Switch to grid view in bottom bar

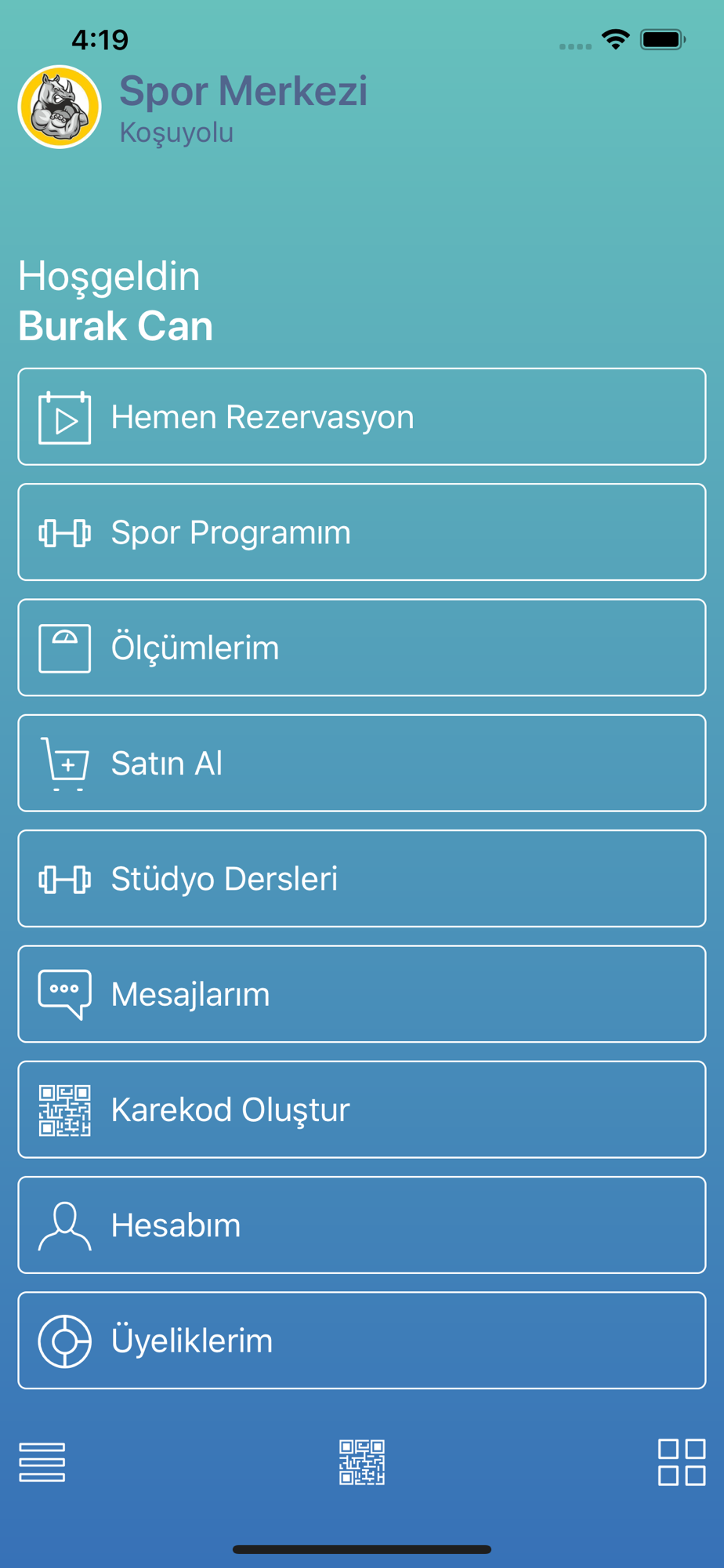(x=681, y=1462)
